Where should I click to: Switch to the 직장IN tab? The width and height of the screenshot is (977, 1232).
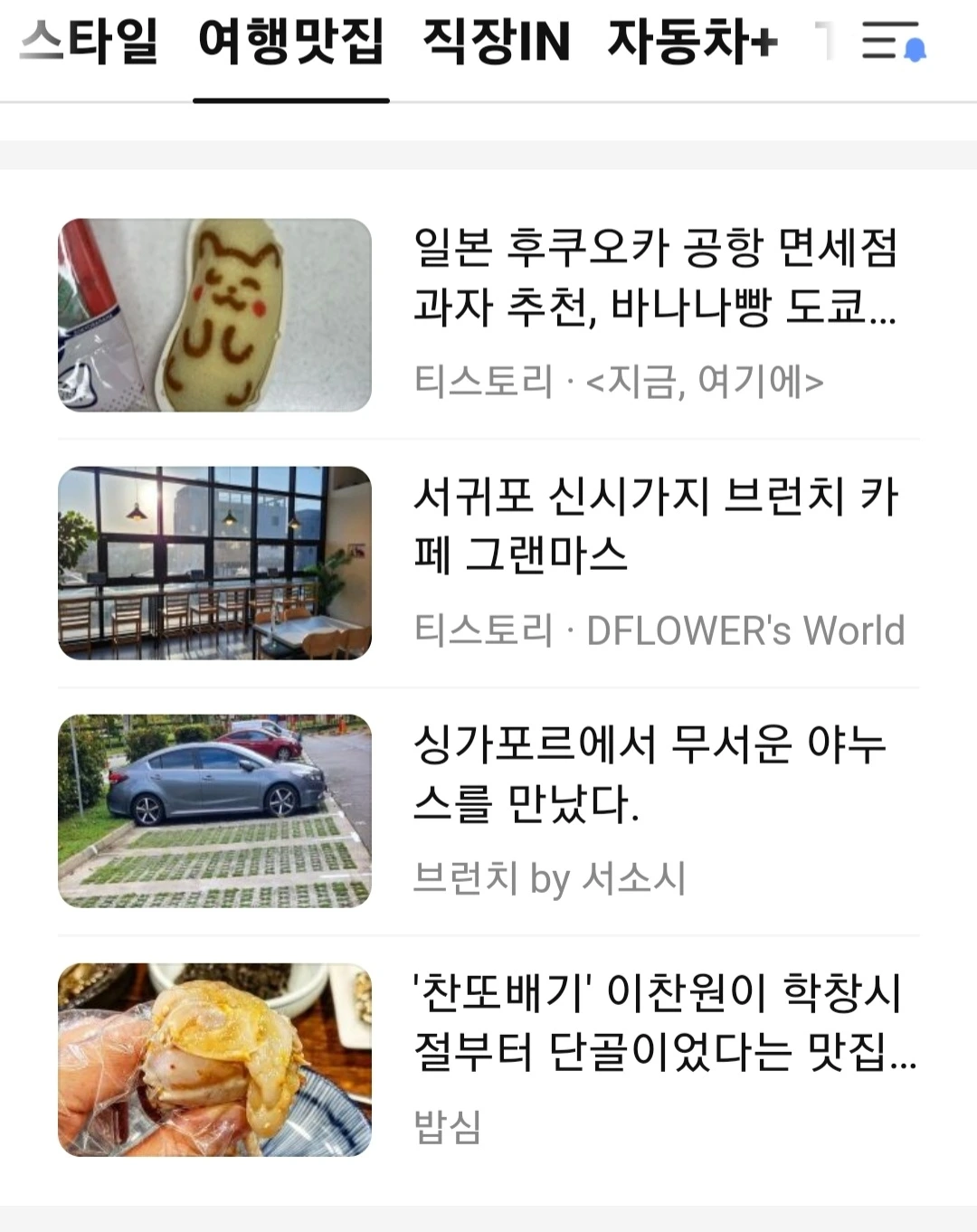tap(497, 43)
